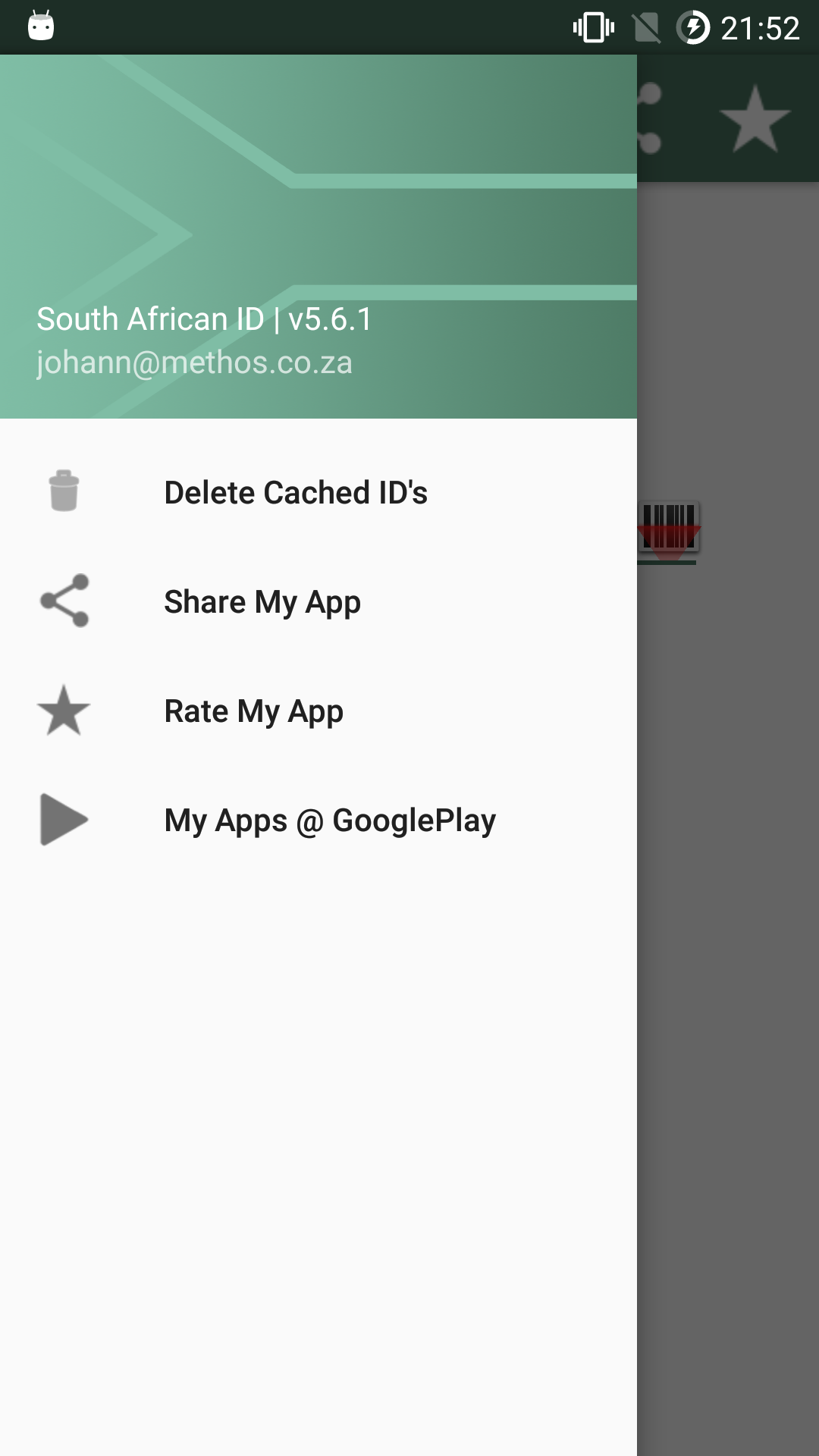Open My Apps @ GooglePlay

(330, 821)
